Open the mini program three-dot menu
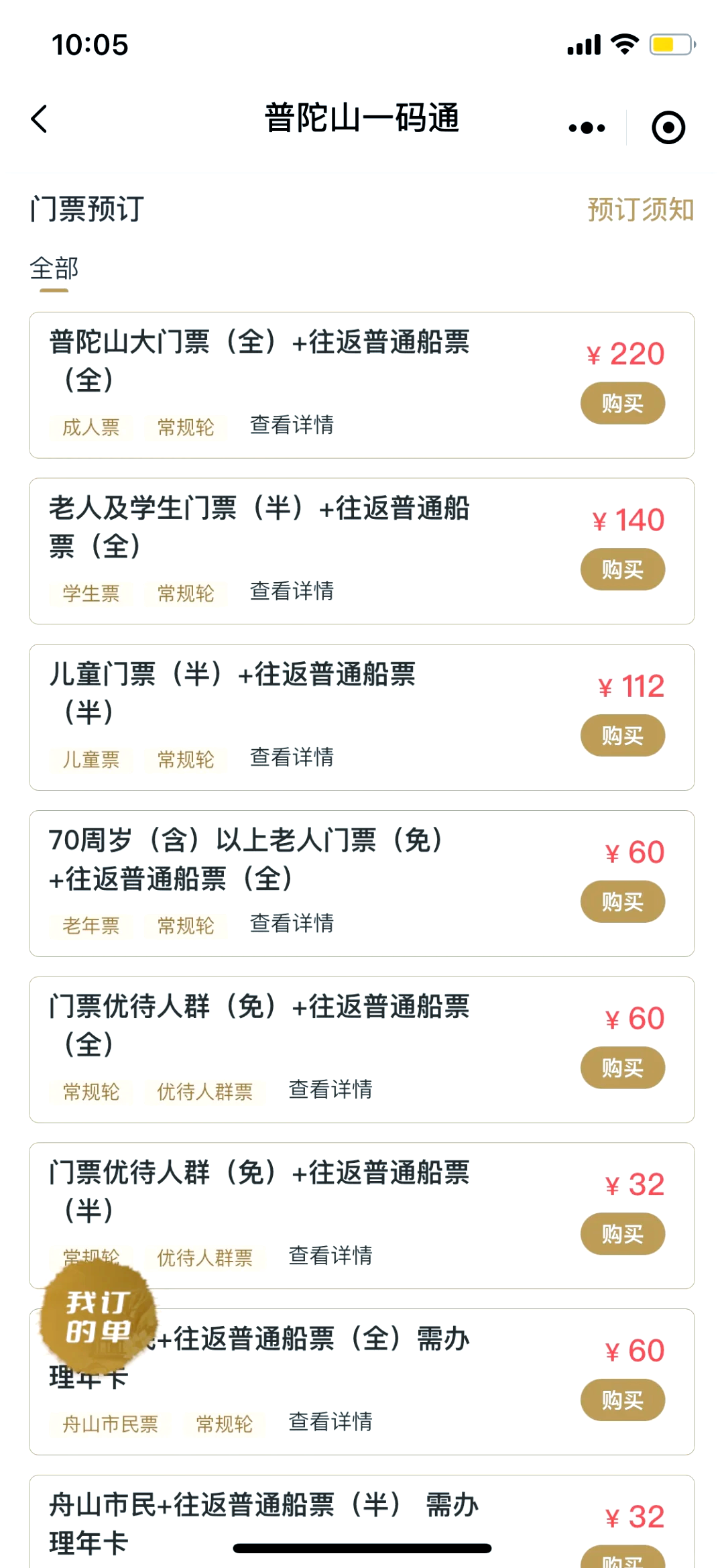 587,127
